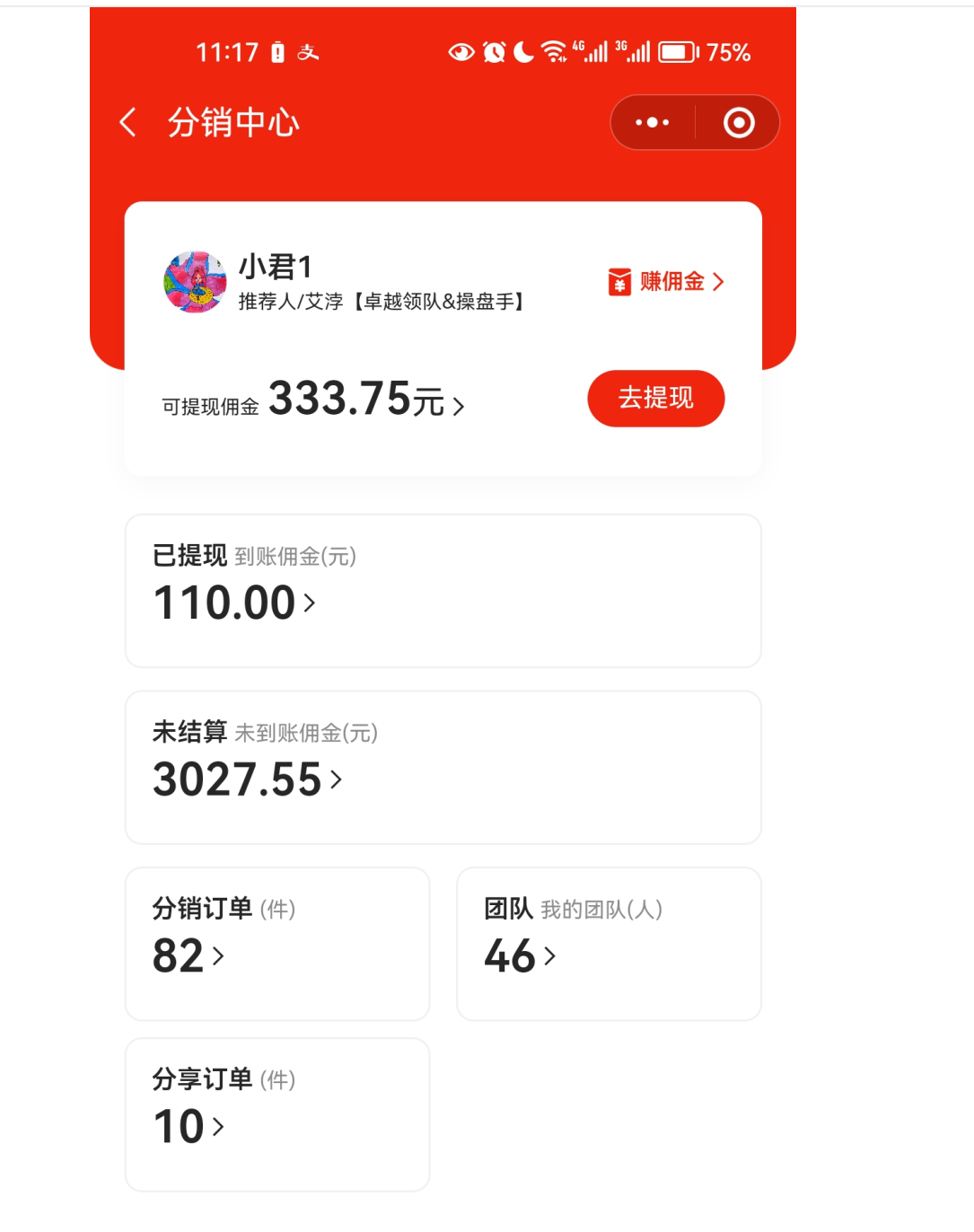
Task: View 分销订单 82 orders
Action: click(x=276, y=944)
